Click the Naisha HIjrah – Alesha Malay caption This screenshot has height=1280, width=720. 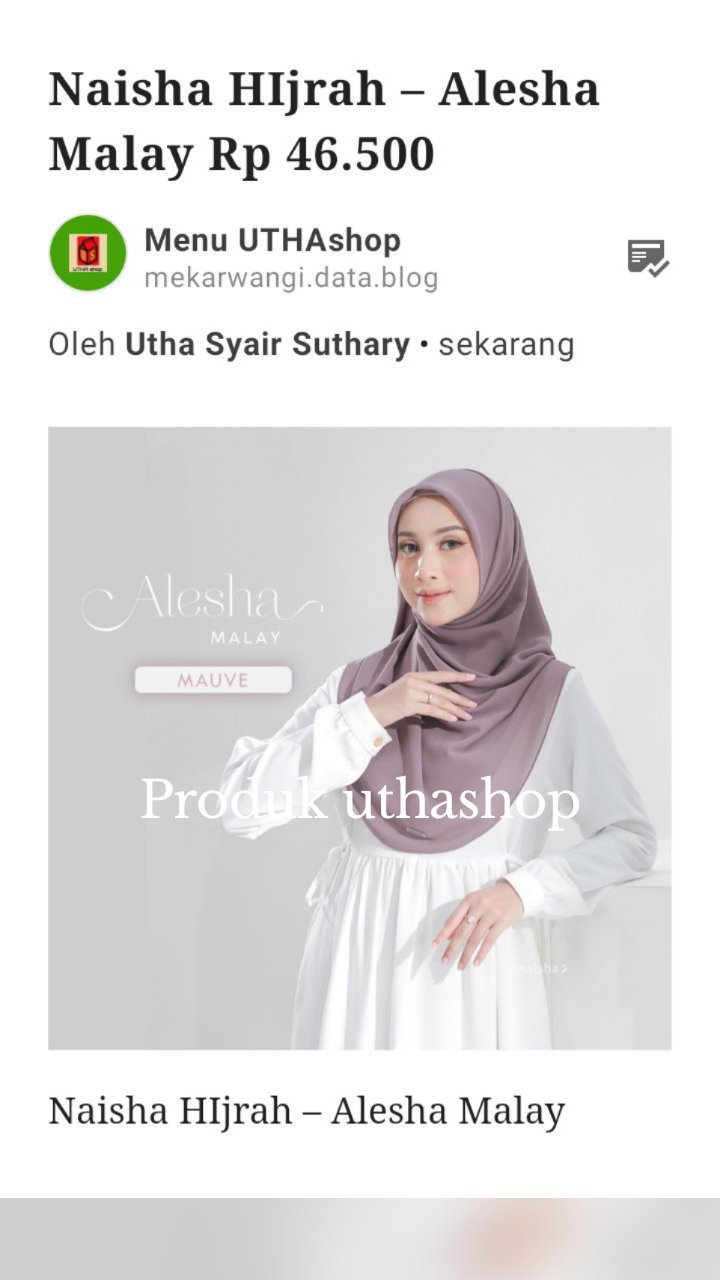click(x=307, y=1108)
